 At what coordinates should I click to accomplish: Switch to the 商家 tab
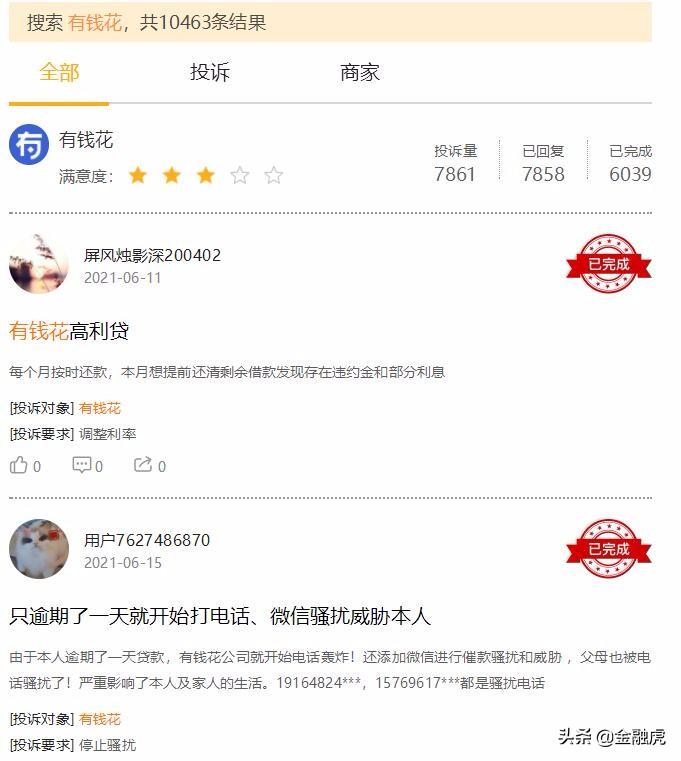click(x=360, y=73)
